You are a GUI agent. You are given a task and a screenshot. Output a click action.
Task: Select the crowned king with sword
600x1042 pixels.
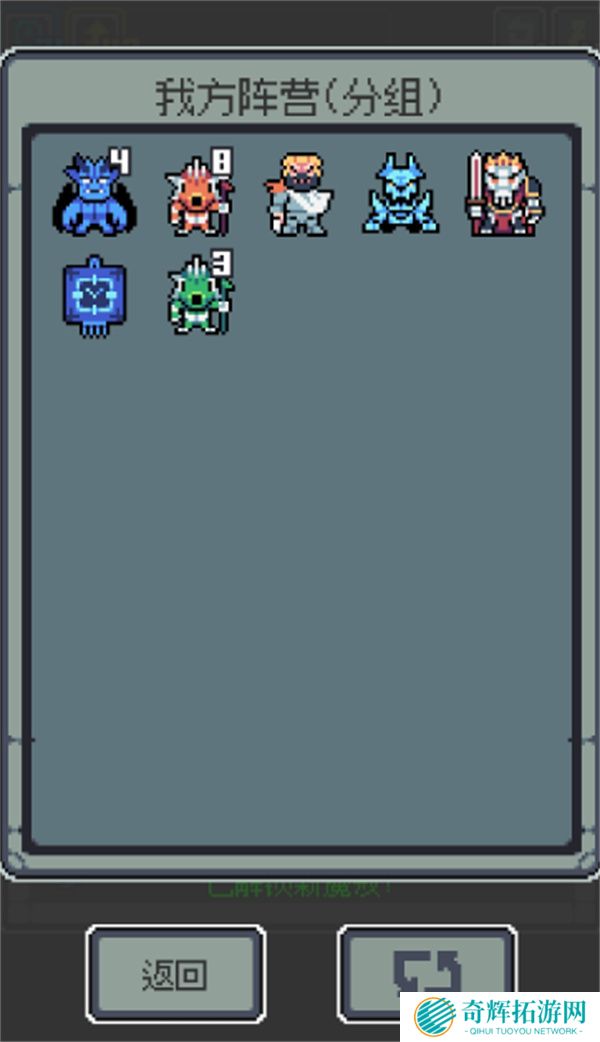[502, 195]
